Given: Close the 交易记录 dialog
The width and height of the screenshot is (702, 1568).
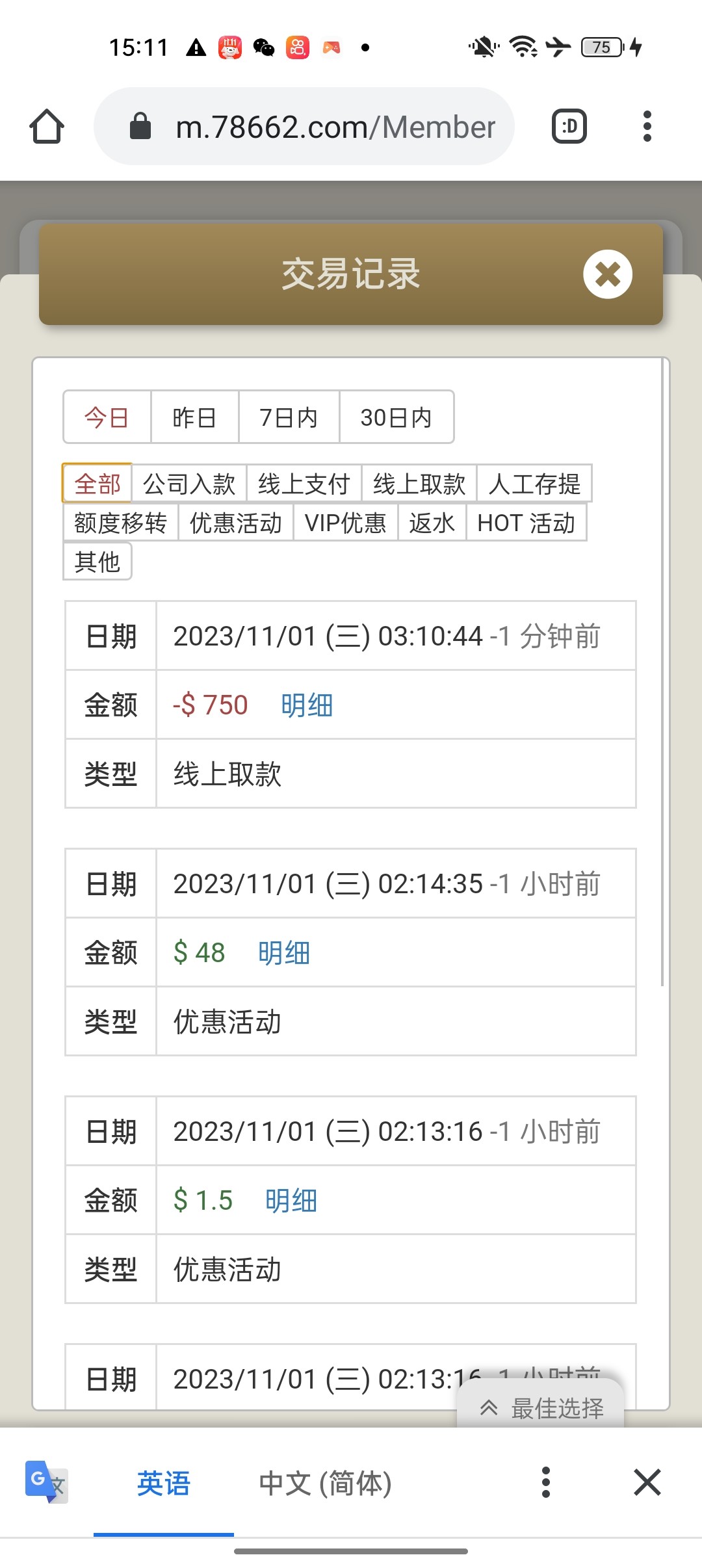Looking at the screenshot, I should point(607,274).
